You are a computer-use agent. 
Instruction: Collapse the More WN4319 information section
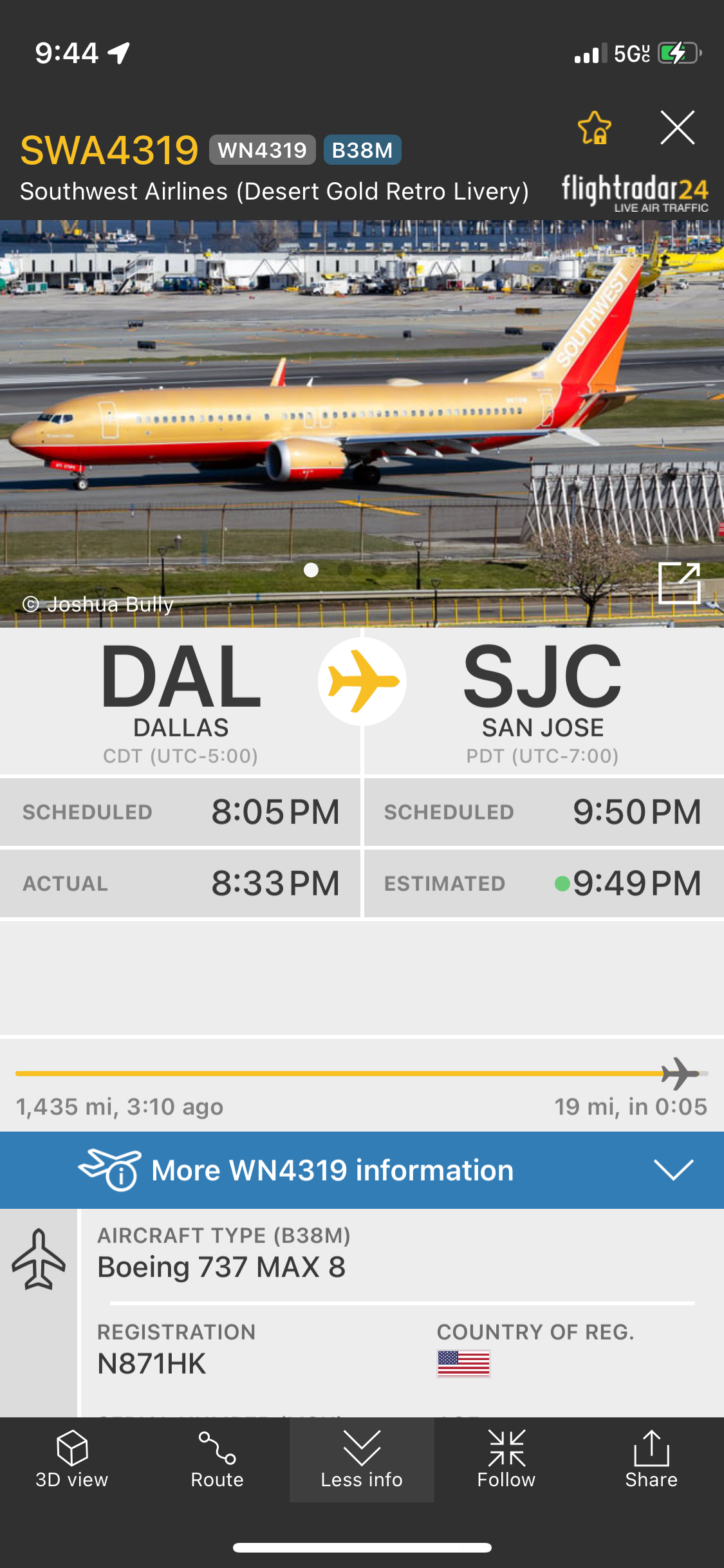coord(673,1170)
